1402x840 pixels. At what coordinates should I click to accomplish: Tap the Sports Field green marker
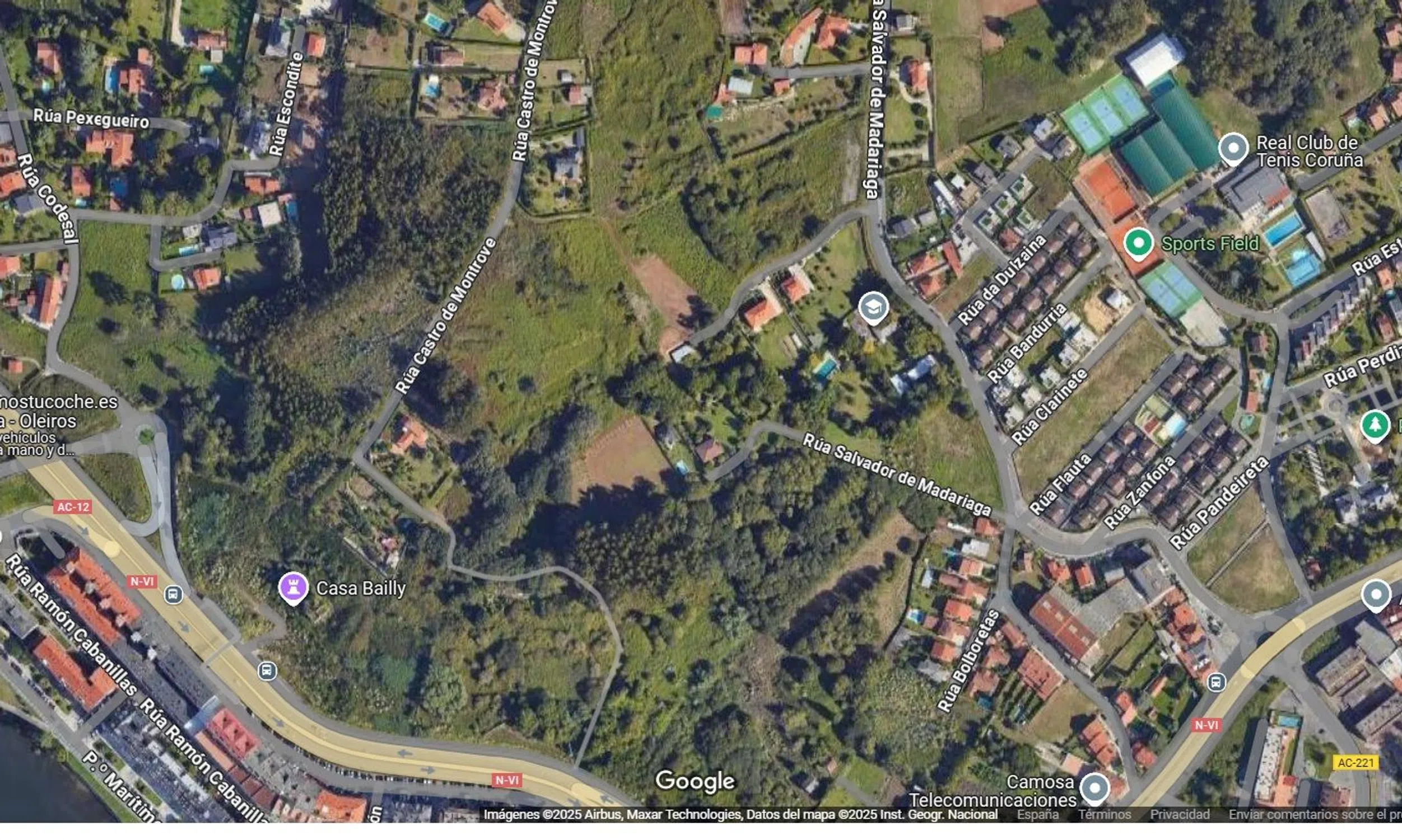(1138, 243)
